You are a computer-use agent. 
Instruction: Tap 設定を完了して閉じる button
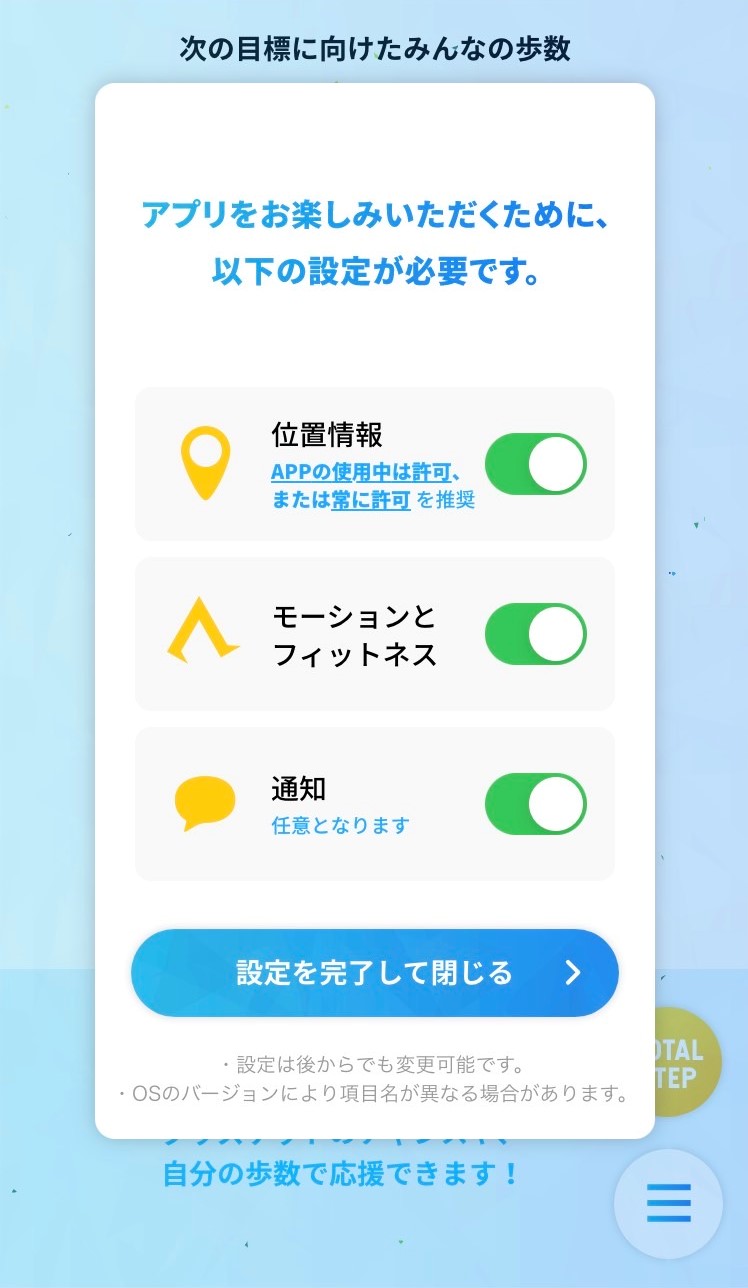coord(375,973)
